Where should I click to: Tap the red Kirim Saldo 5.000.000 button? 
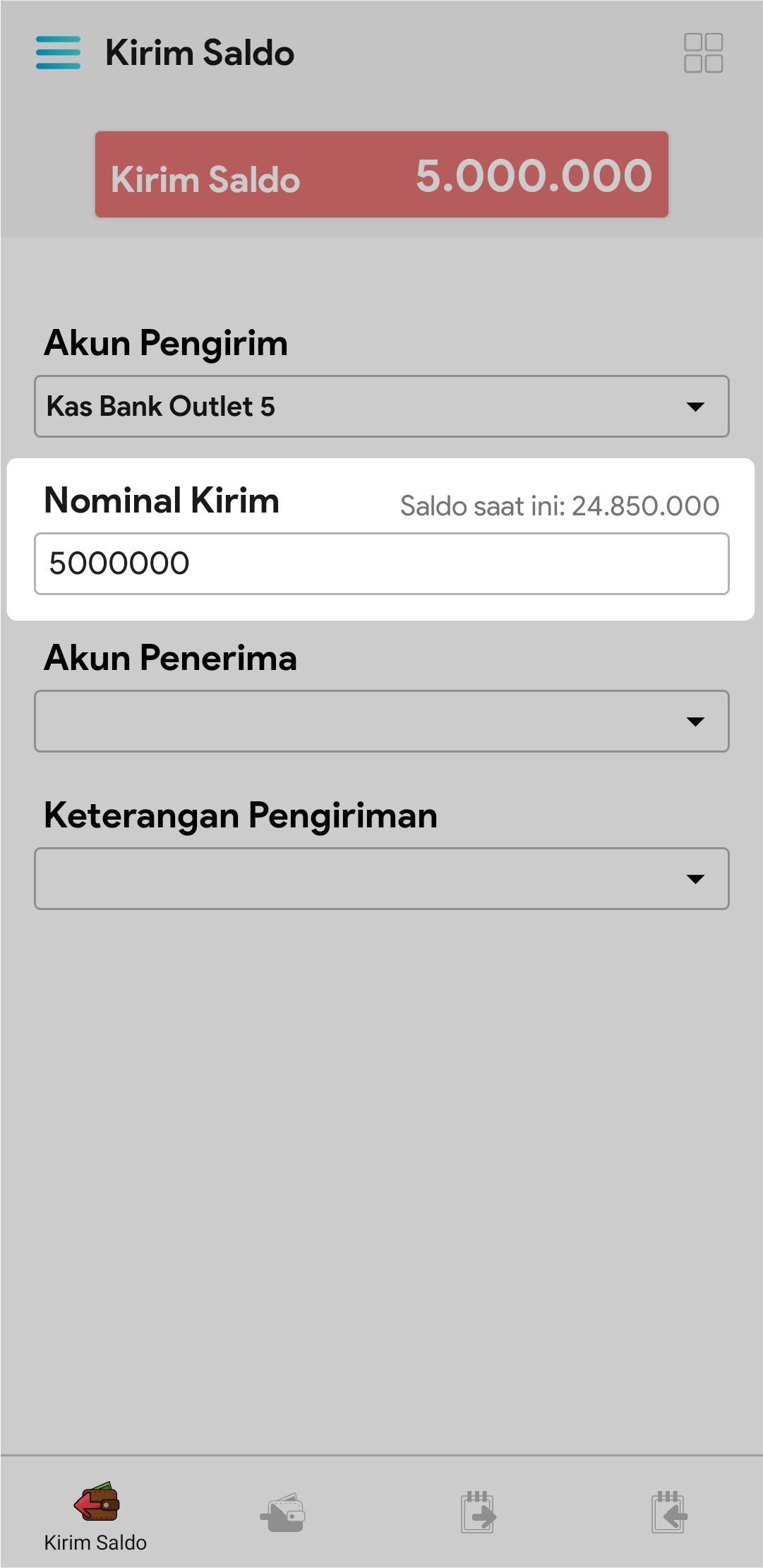point(381,174)
